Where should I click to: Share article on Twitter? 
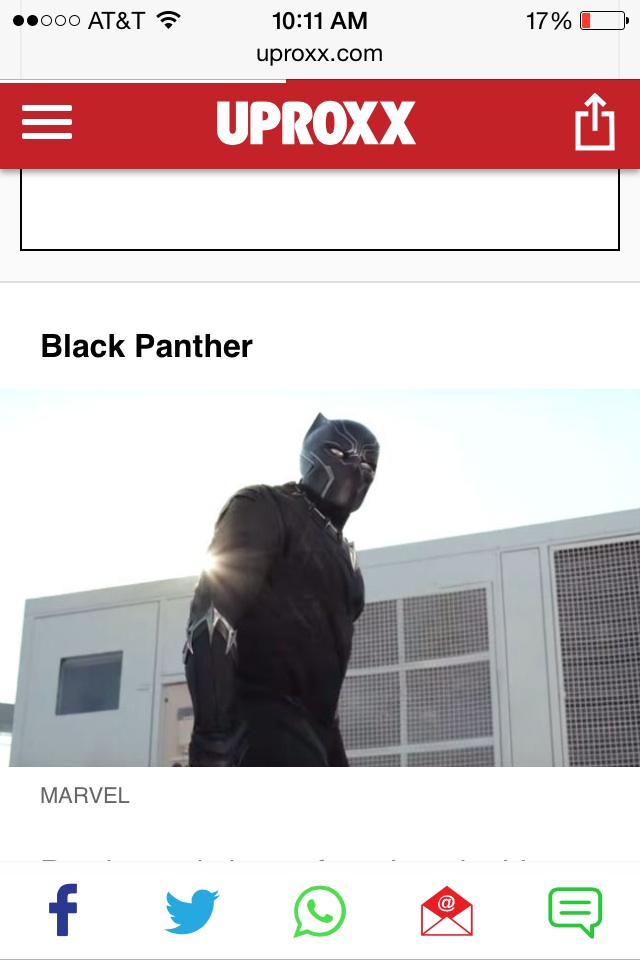(x=192, y=911)
